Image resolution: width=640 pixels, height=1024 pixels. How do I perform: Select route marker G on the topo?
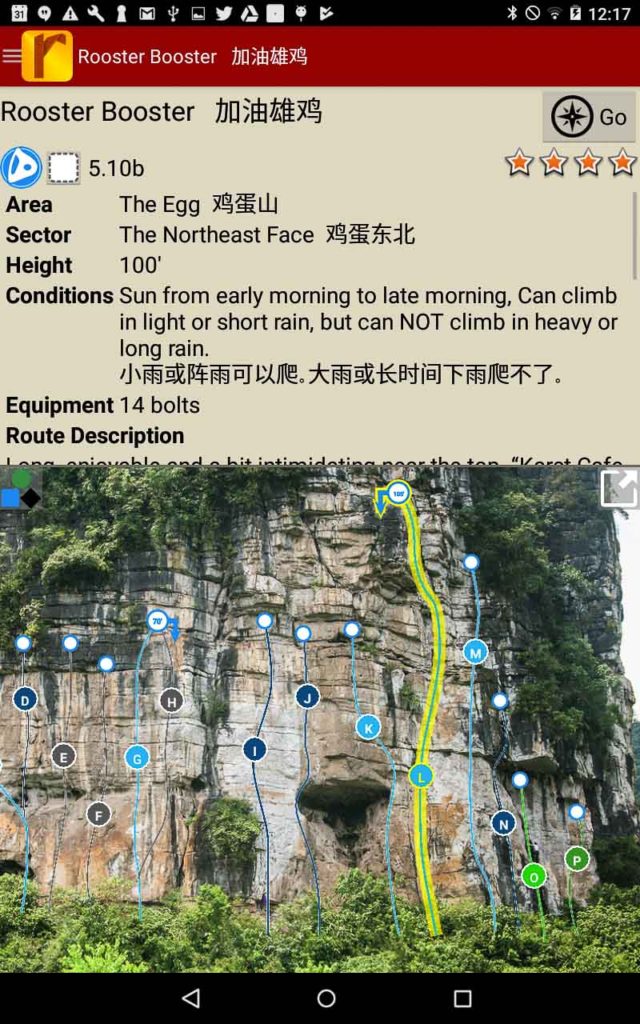tap(137, 757)
